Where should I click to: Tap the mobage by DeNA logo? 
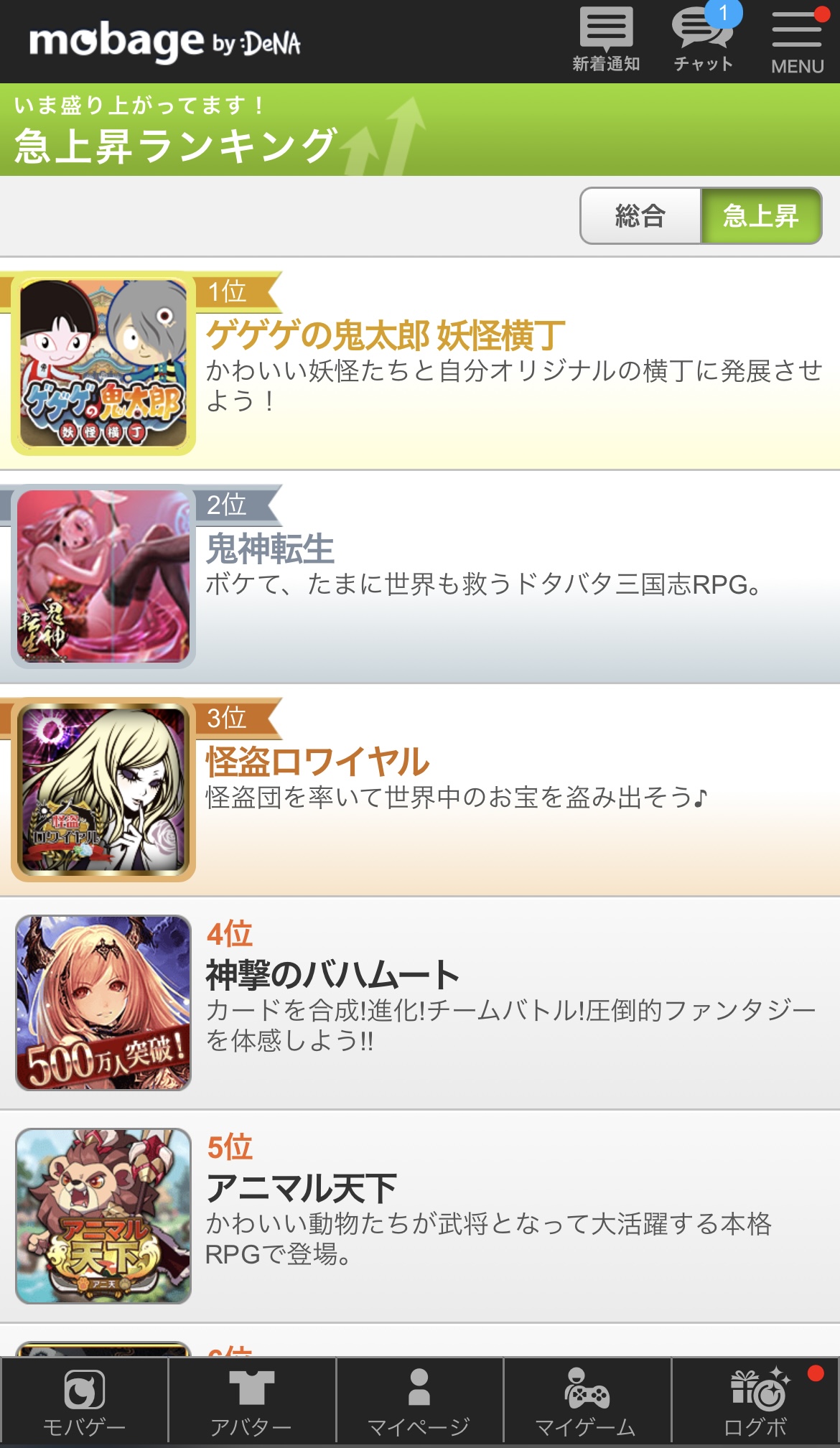click(x=164, y=42)
